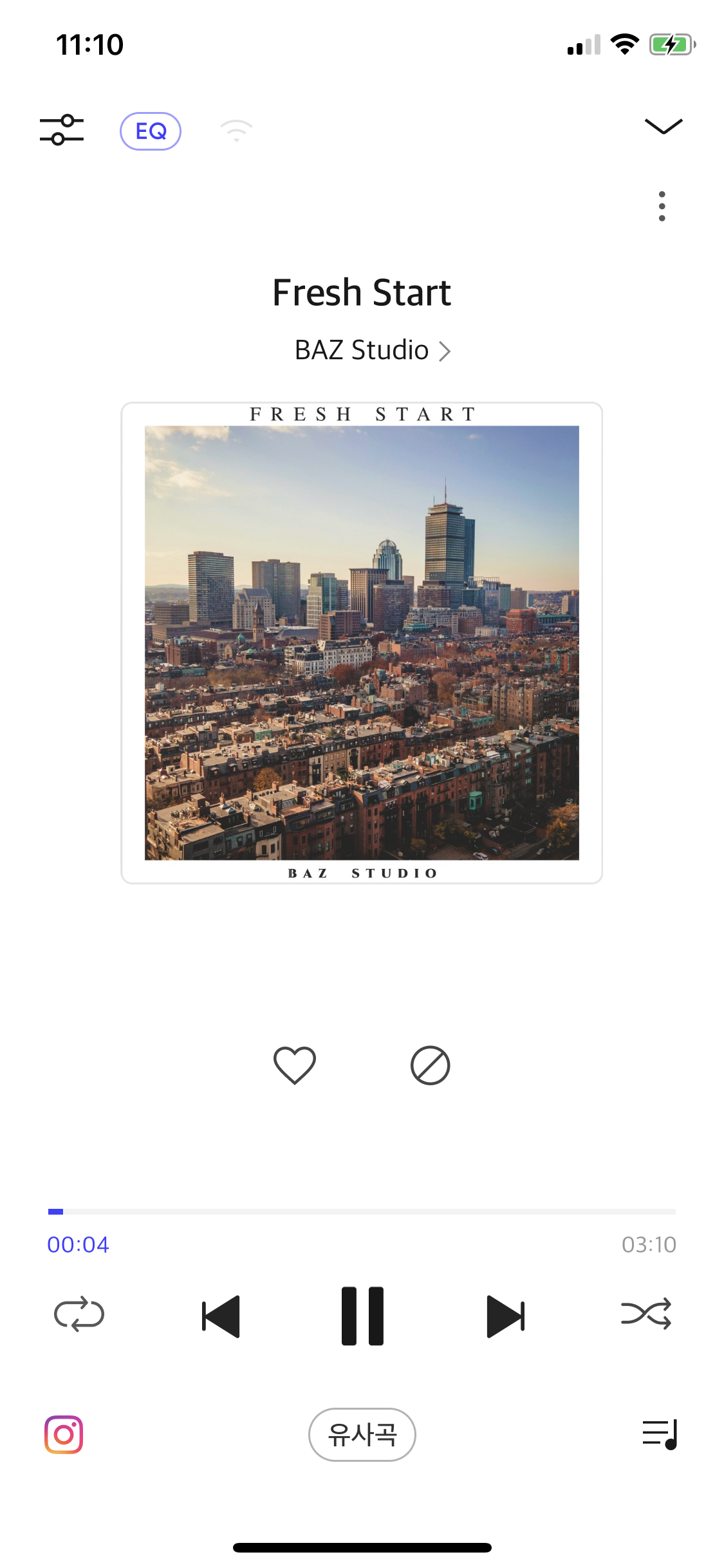Skip to the previous track

pyautogui.click(x=221, y=1316)
